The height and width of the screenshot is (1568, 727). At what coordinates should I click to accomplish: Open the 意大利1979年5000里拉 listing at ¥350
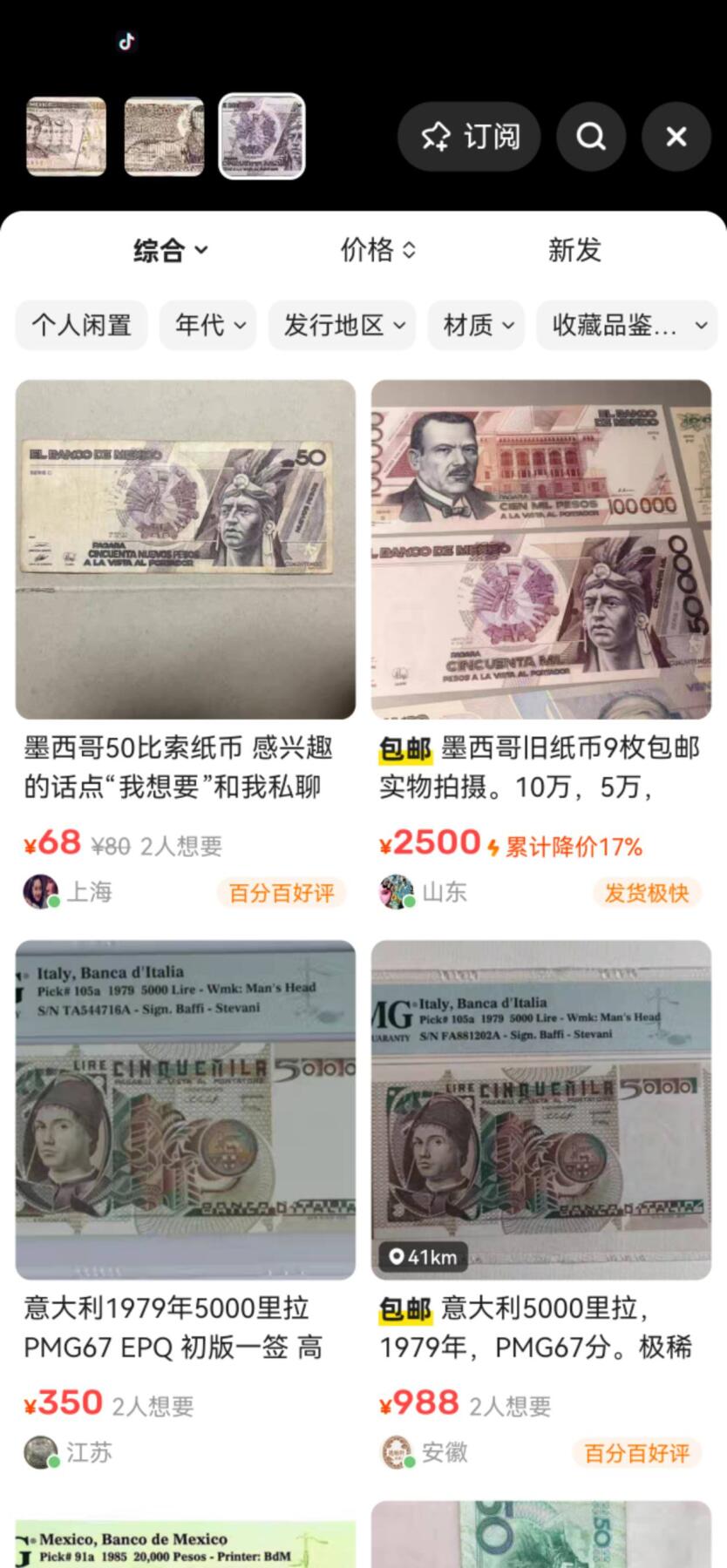[185, 1110]
